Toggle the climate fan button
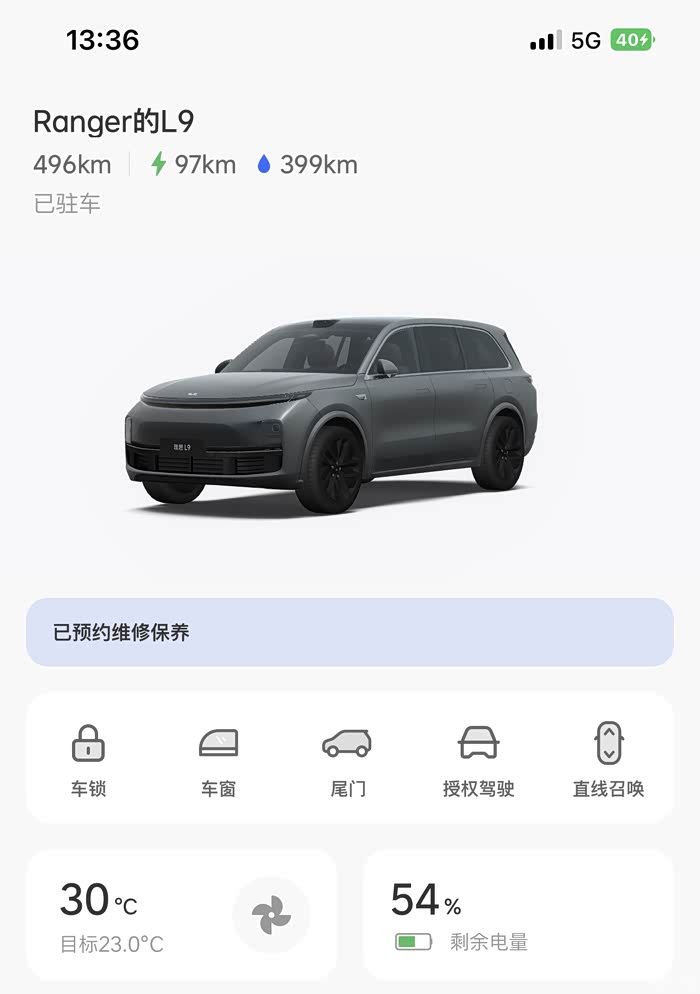This screenshot has width=700, height=994. [271, 915]
